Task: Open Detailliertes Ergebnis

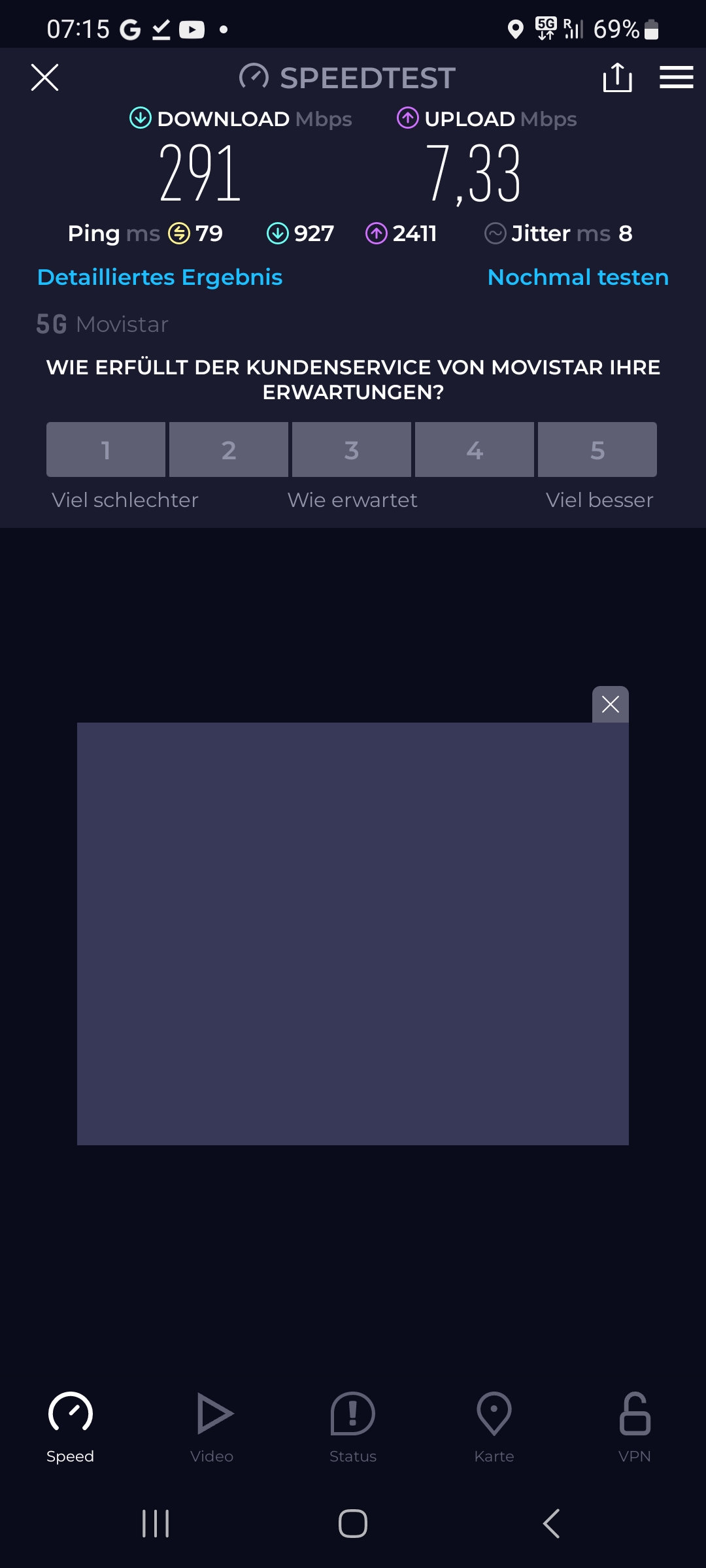Action: coord(160,277)
